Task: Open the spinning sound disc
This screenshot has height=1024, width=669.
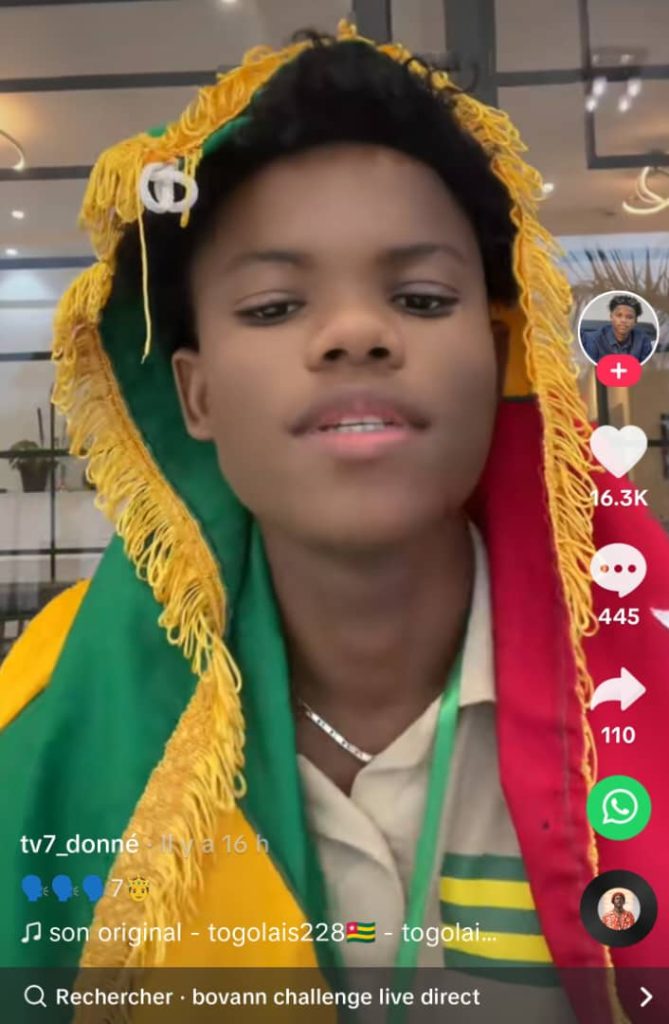Action: pos(618,908)
